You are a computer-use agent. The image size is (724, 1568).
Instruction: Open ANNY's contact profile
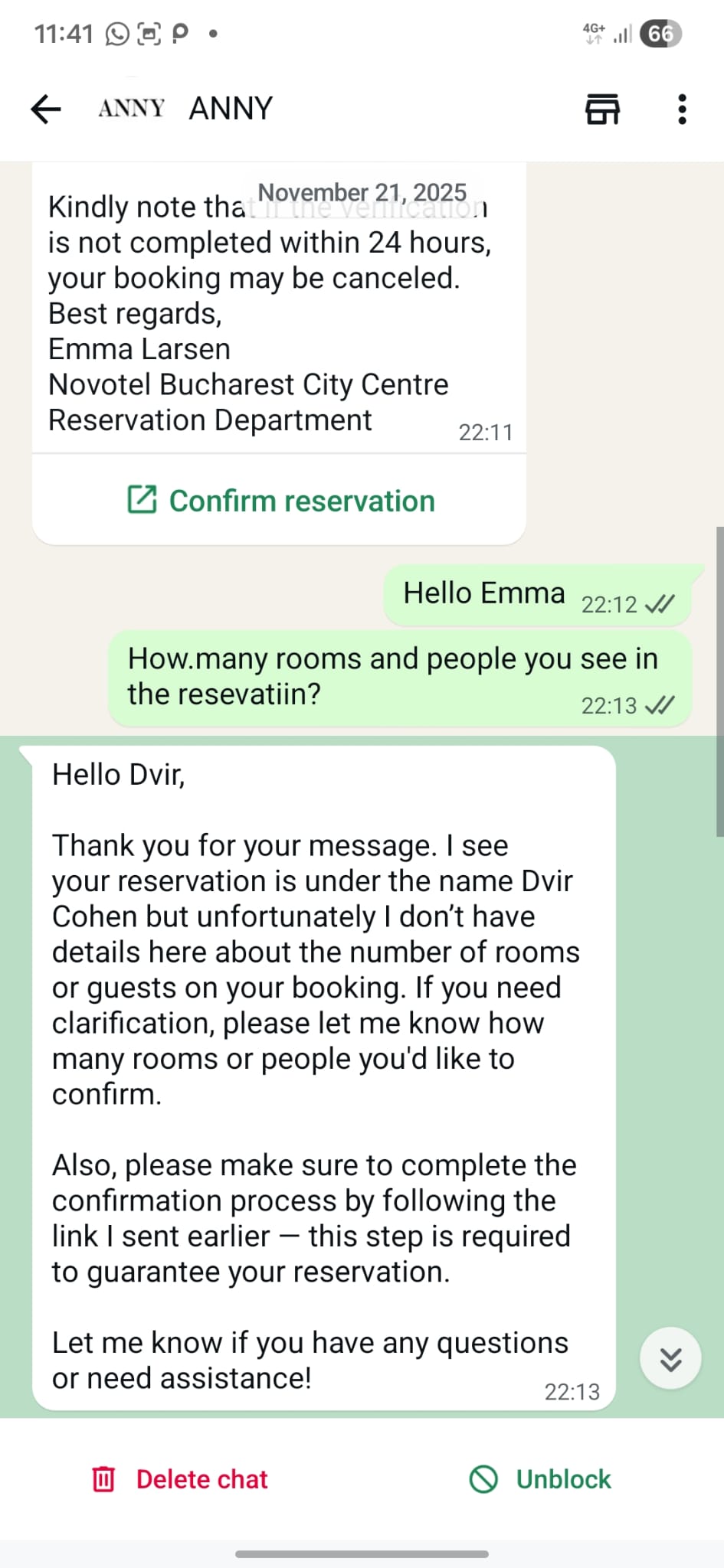point(230,109)
